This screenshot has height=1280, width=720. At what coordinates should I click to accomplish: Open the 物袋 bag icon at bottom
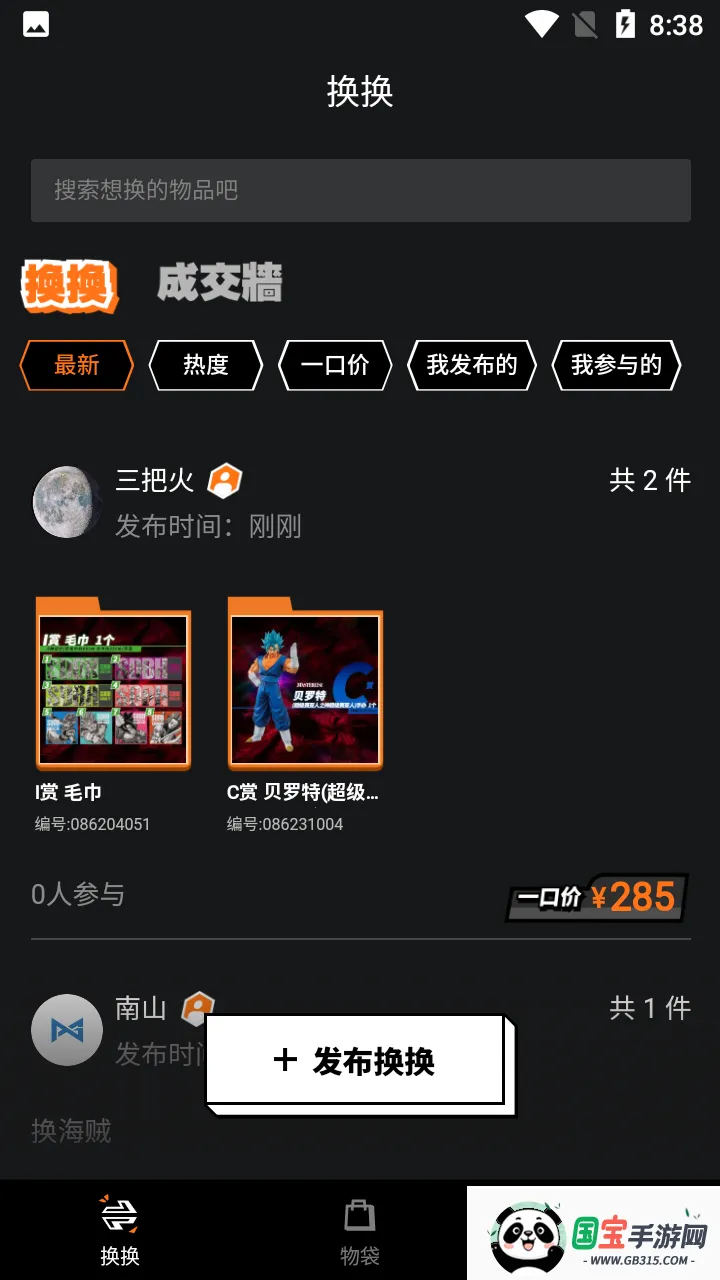359,1228
